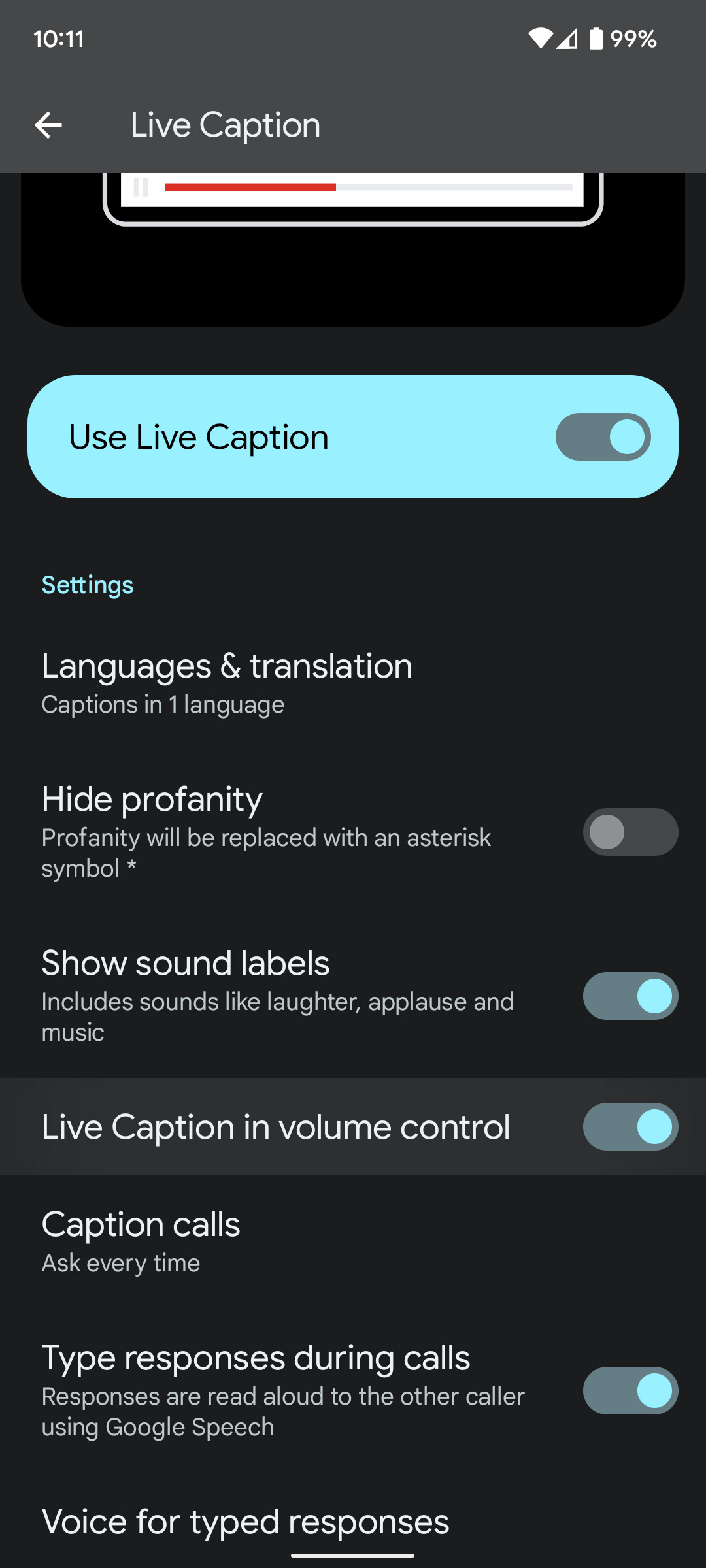Viewport: 706px width, 1568px height.
Task: Tap the cellular signal icon
Action: pos(566,39)
